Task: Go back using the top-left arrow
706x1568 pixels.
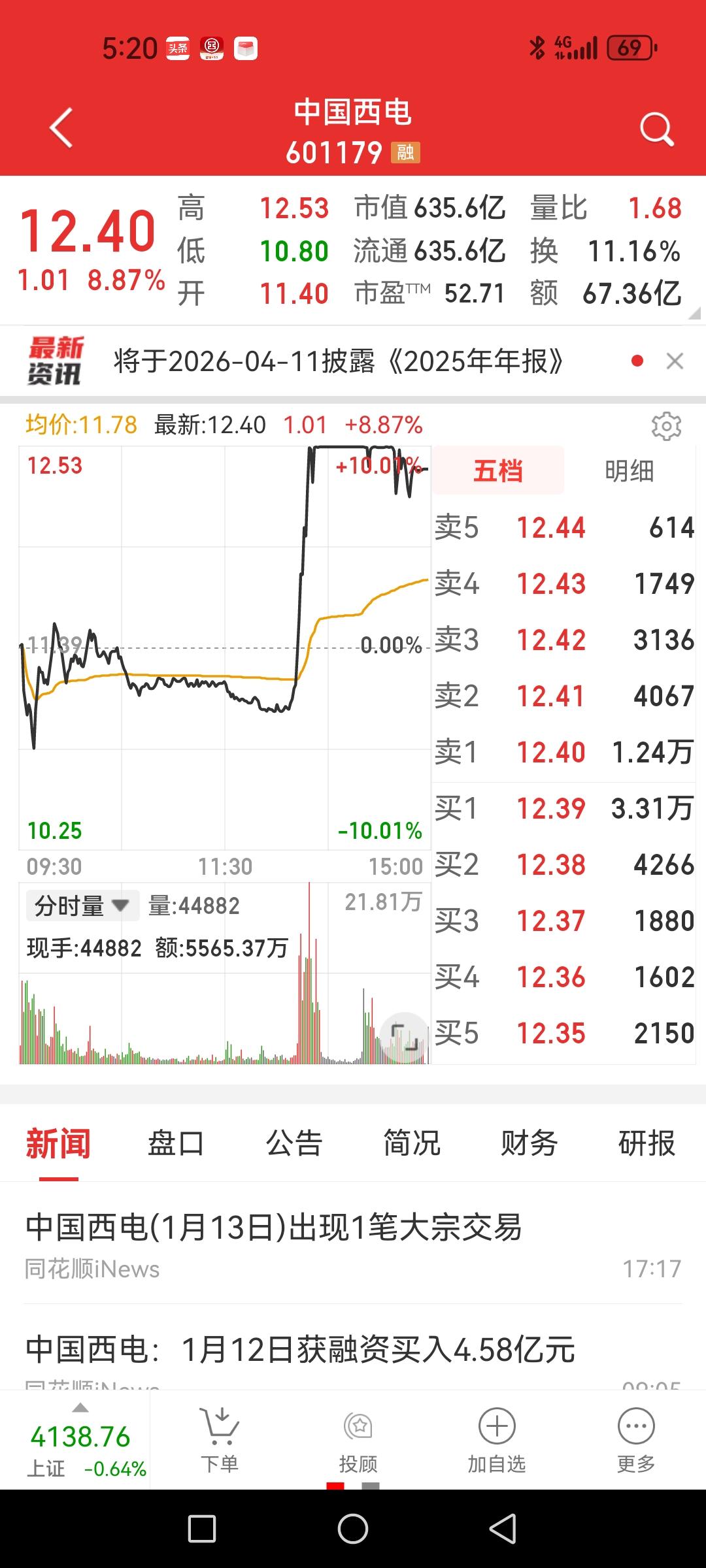Action: pyautogui.click(x=61, y=127)
